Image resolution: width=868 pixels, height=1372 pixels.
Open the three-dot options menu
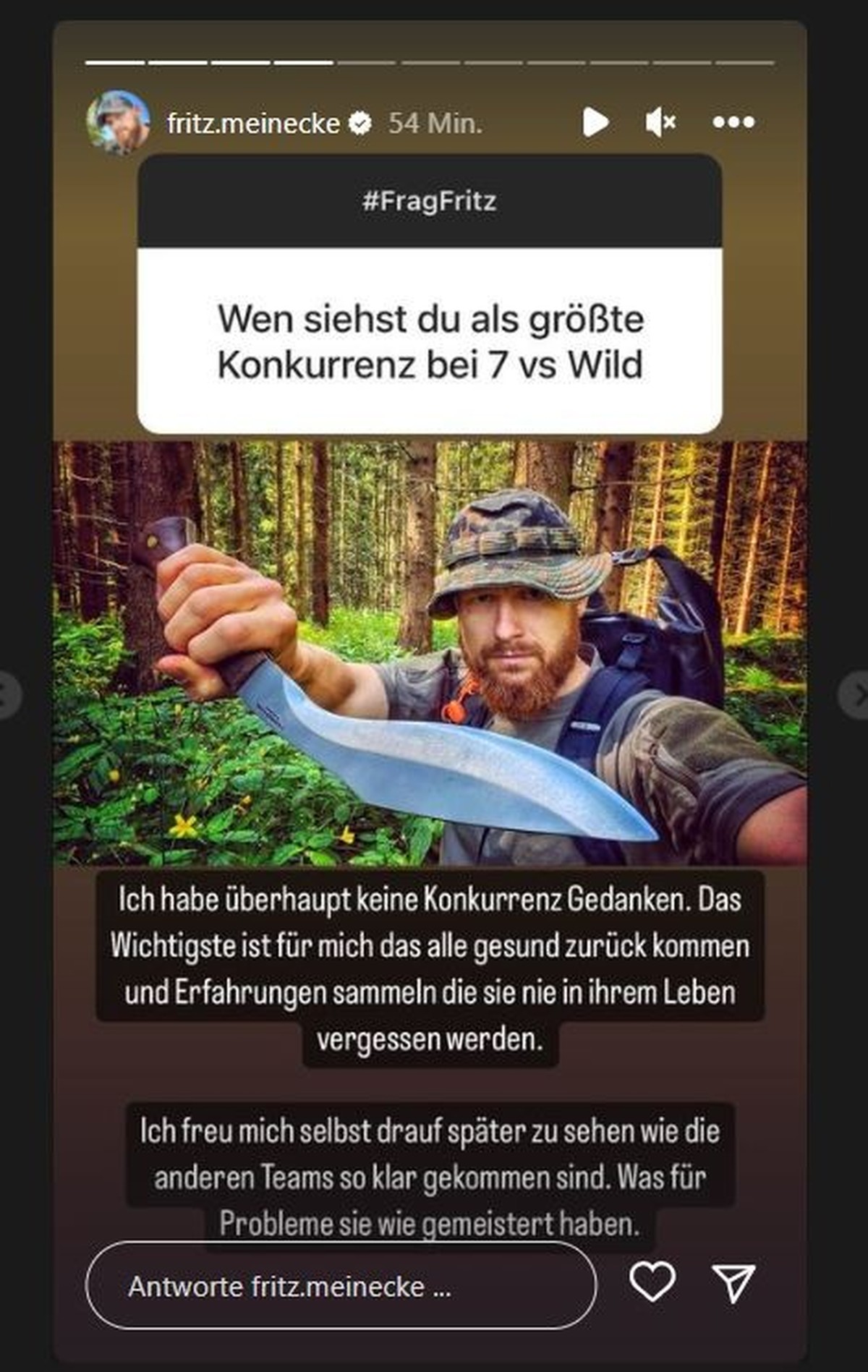(733, 122)
